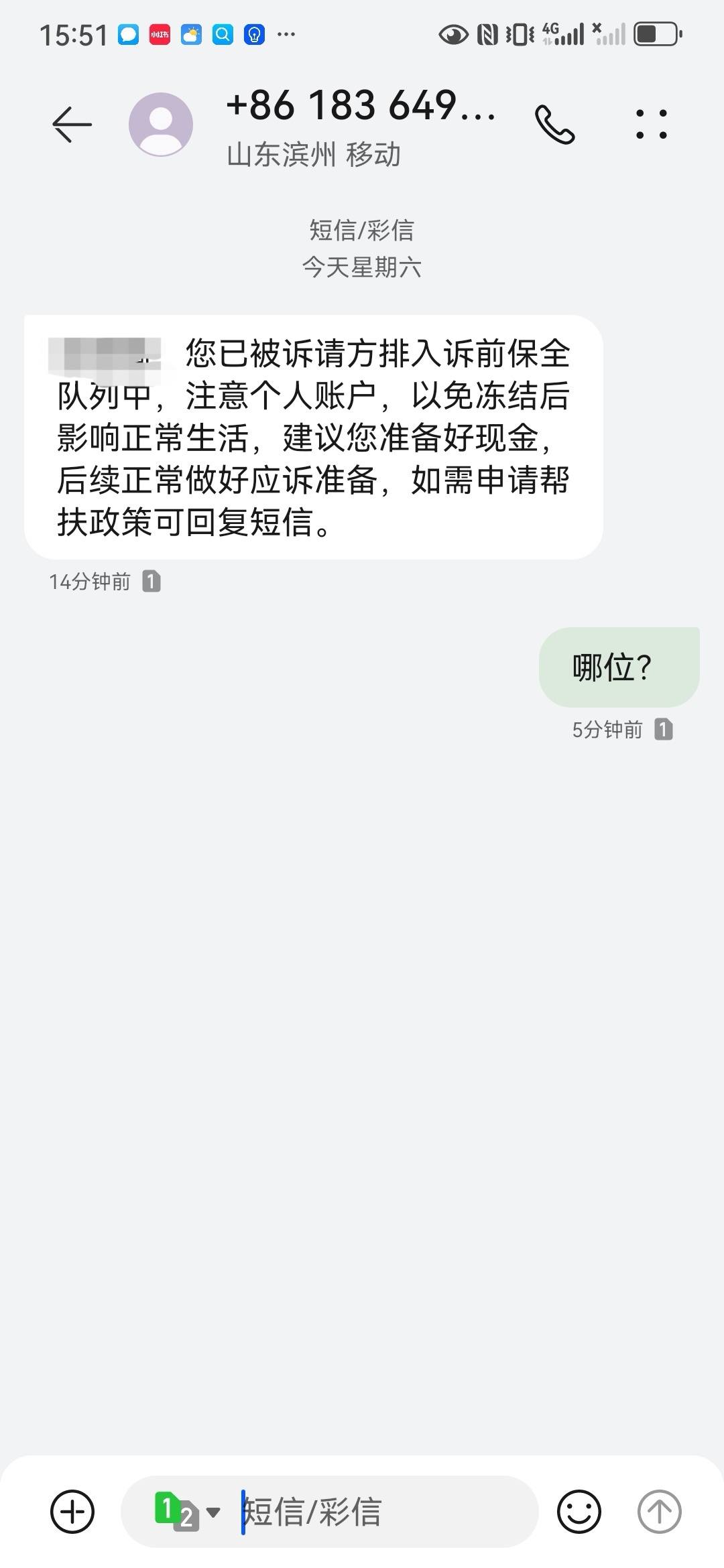Open the SIM card selector dropdown
Image resolution: width=724 pixels, height=1568 pixels.
pos(187,1512)
